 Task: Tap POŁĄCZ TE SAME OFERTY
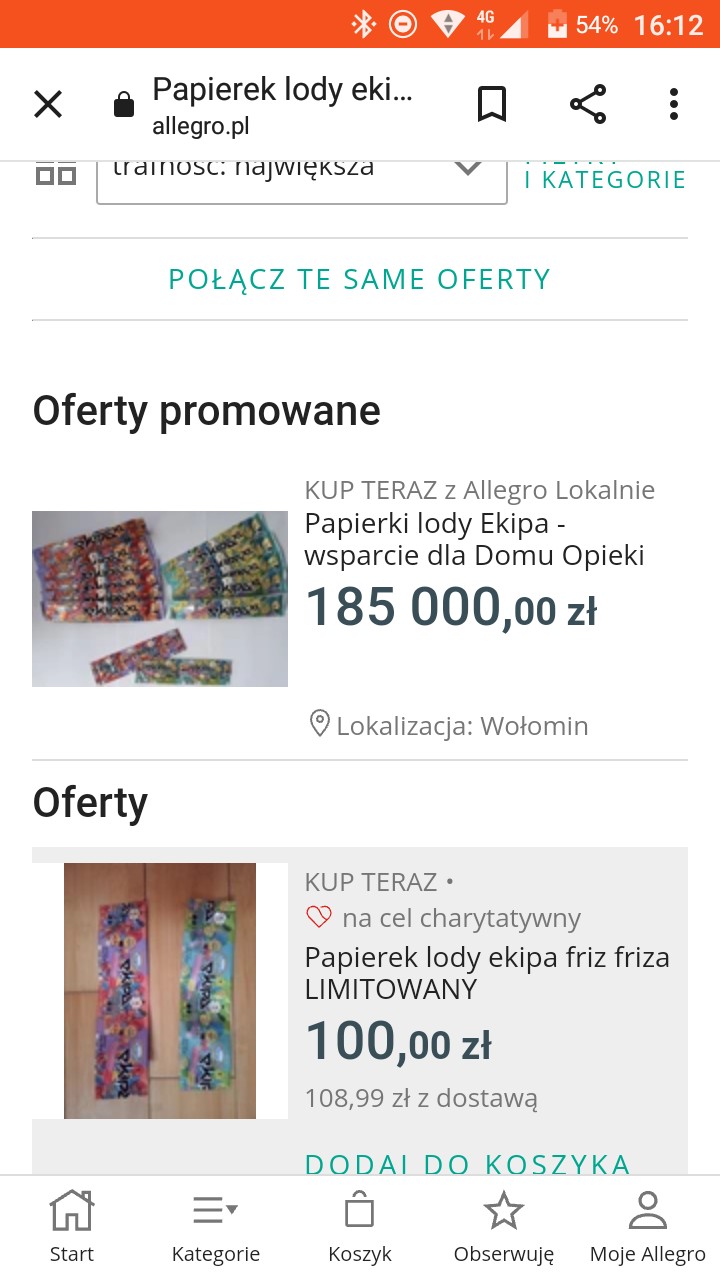[360, 279]
